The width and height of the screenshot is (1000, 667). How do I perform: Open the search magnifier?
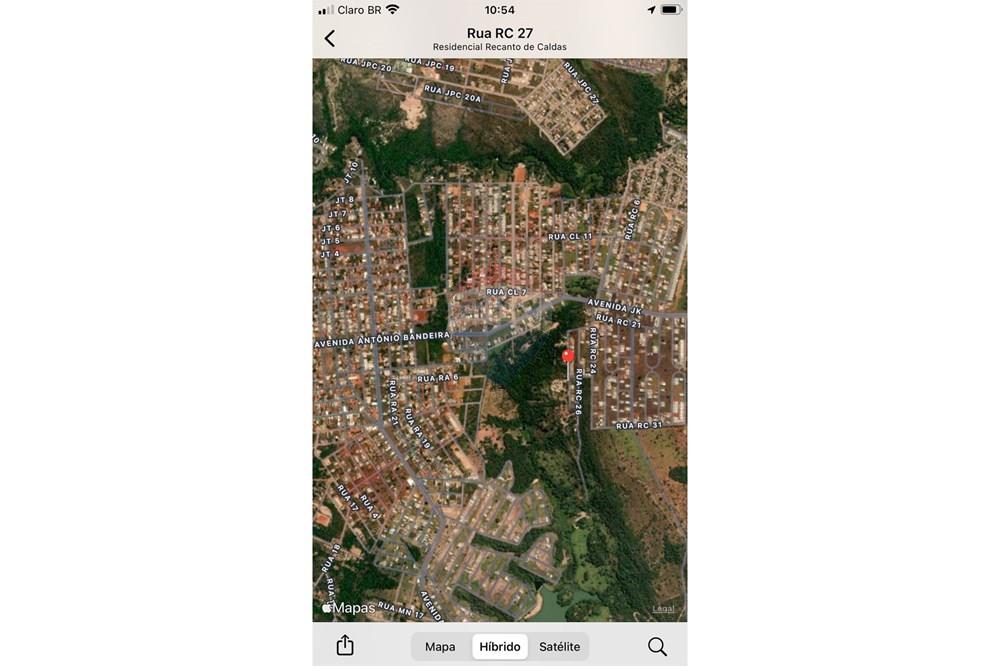tap(657, 647)
